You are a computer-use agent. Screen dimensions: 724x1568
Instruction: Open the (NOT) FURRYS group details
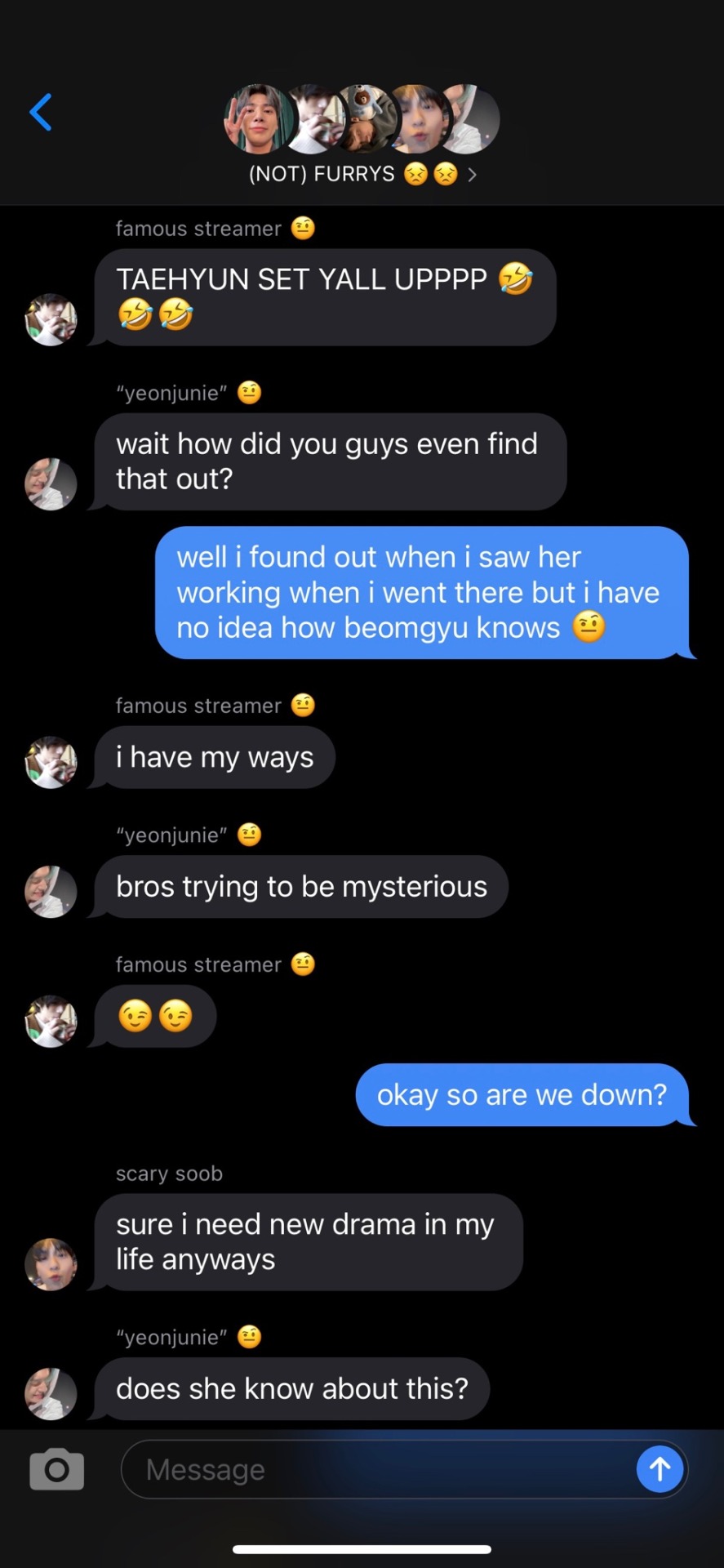362,174
